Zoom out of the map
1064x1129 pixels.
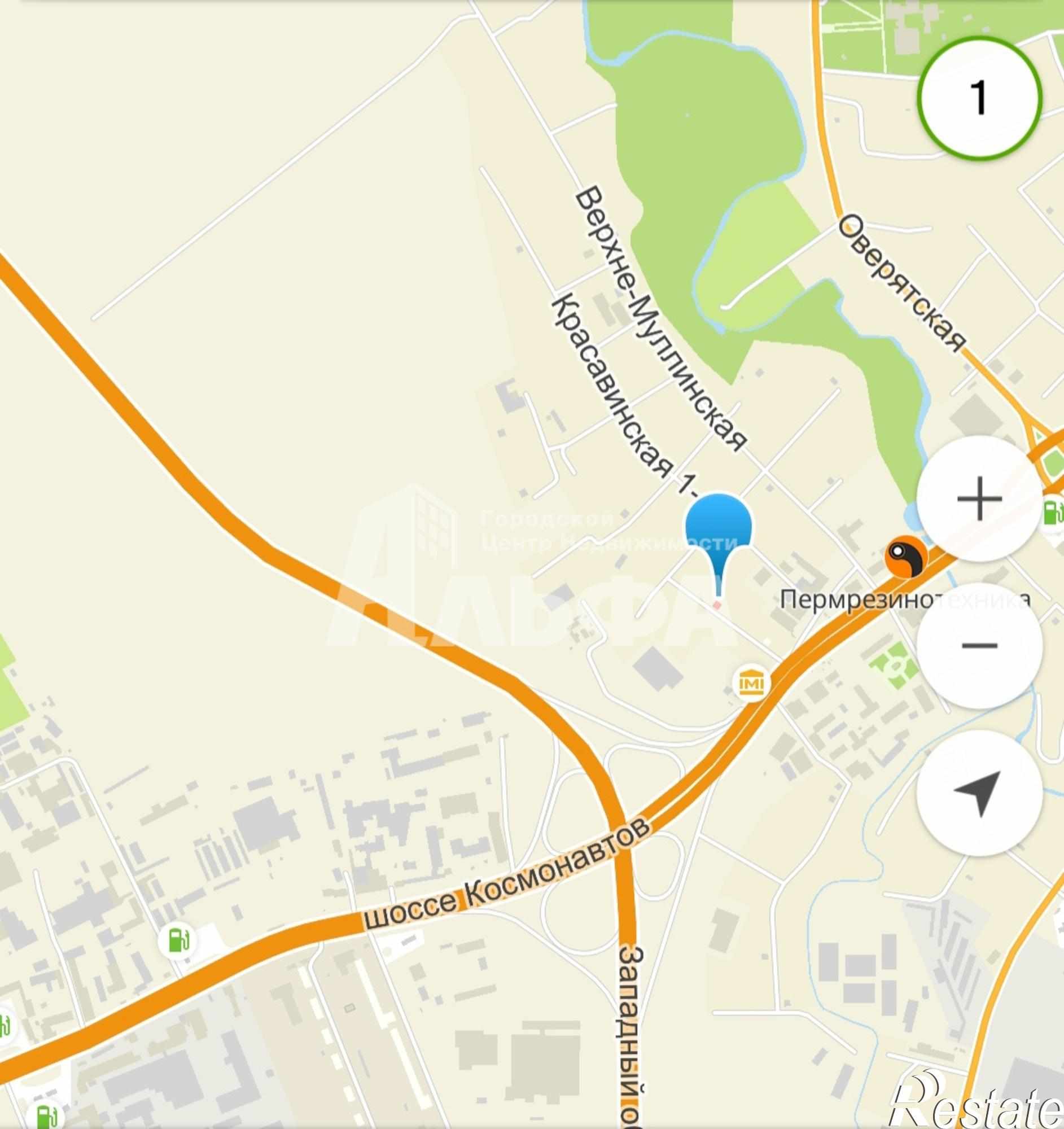tap(979, 645)
